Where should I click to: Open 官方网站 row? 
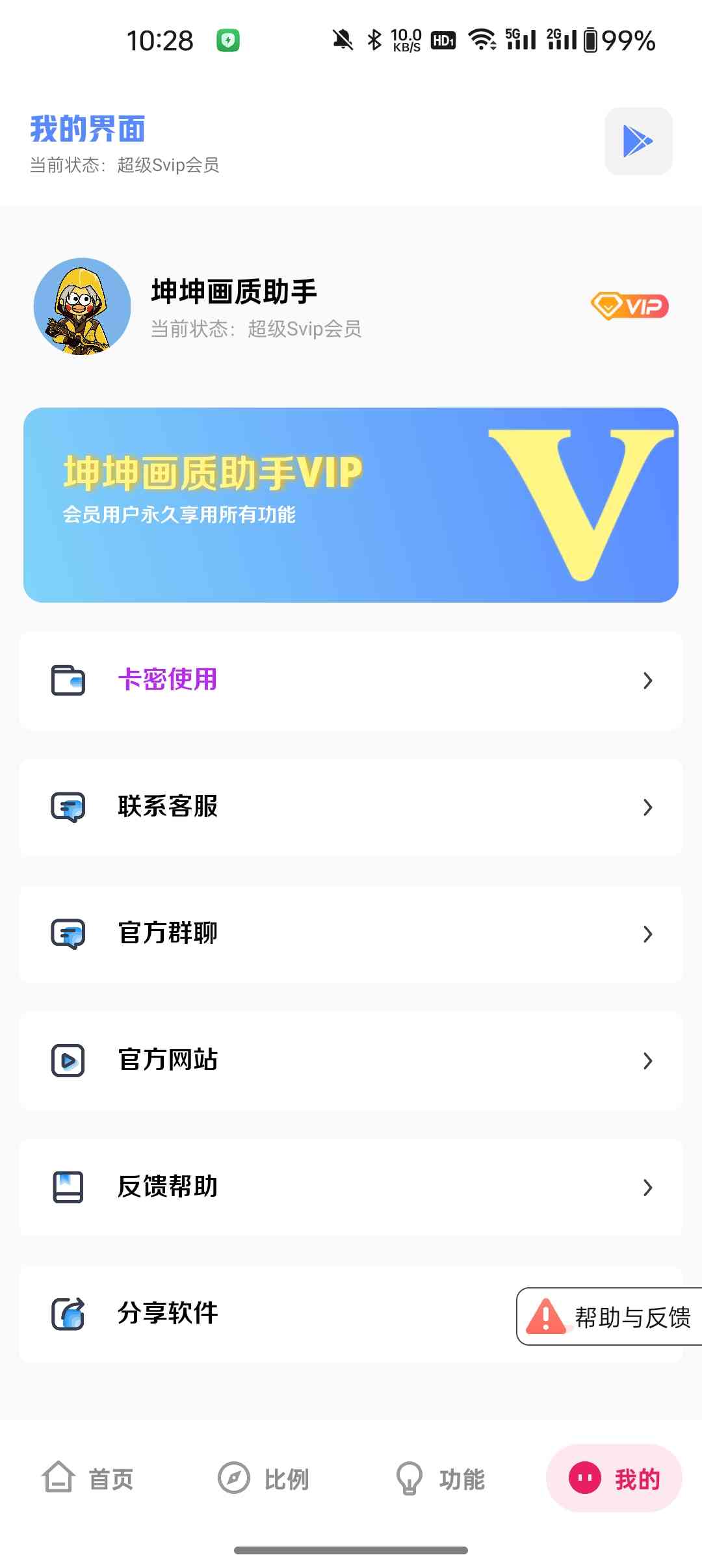351,1060
